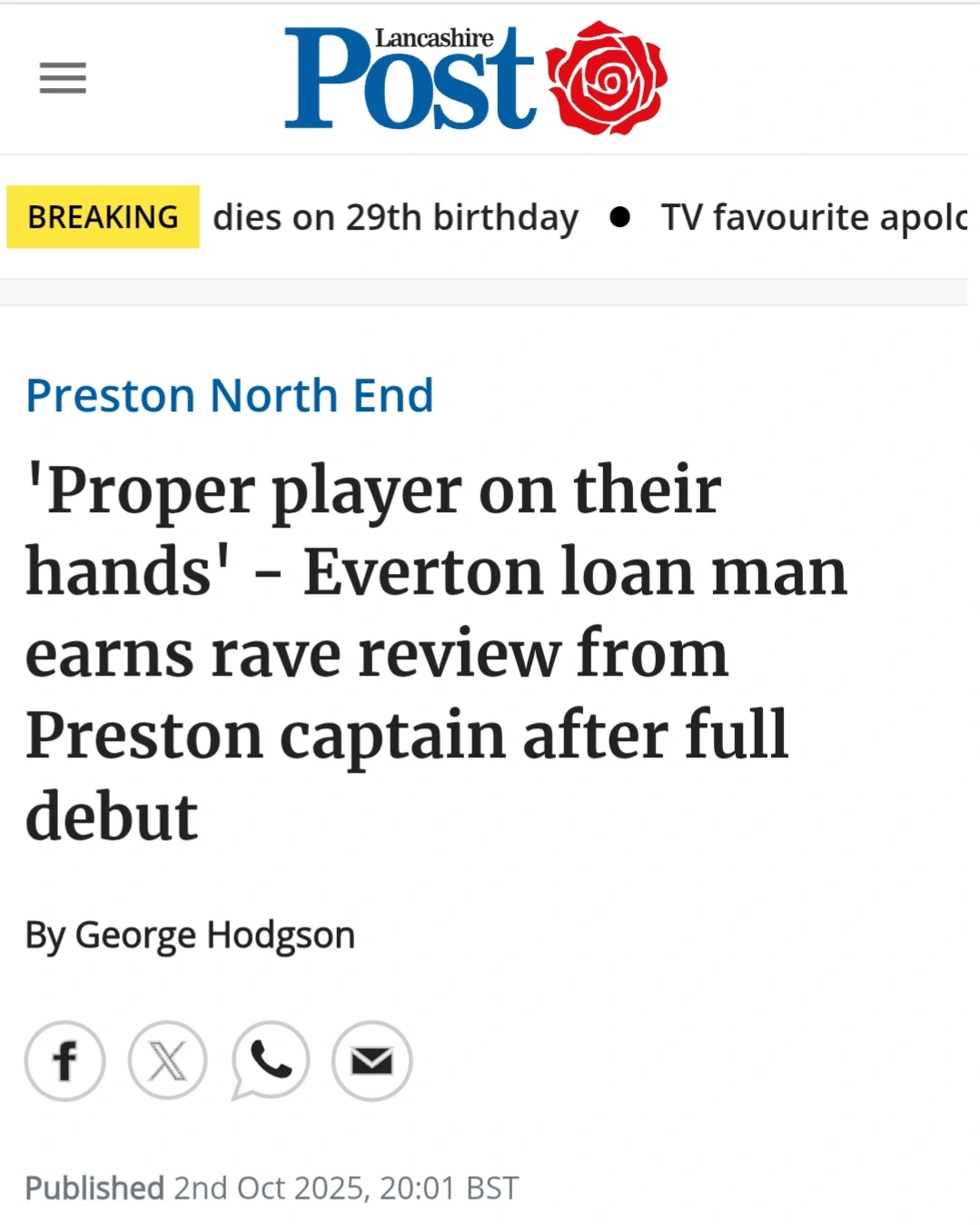The height and width of the screenshot is (1225, 980).
Task: Open author George Hodgson's profile
Action: point(214,934)
